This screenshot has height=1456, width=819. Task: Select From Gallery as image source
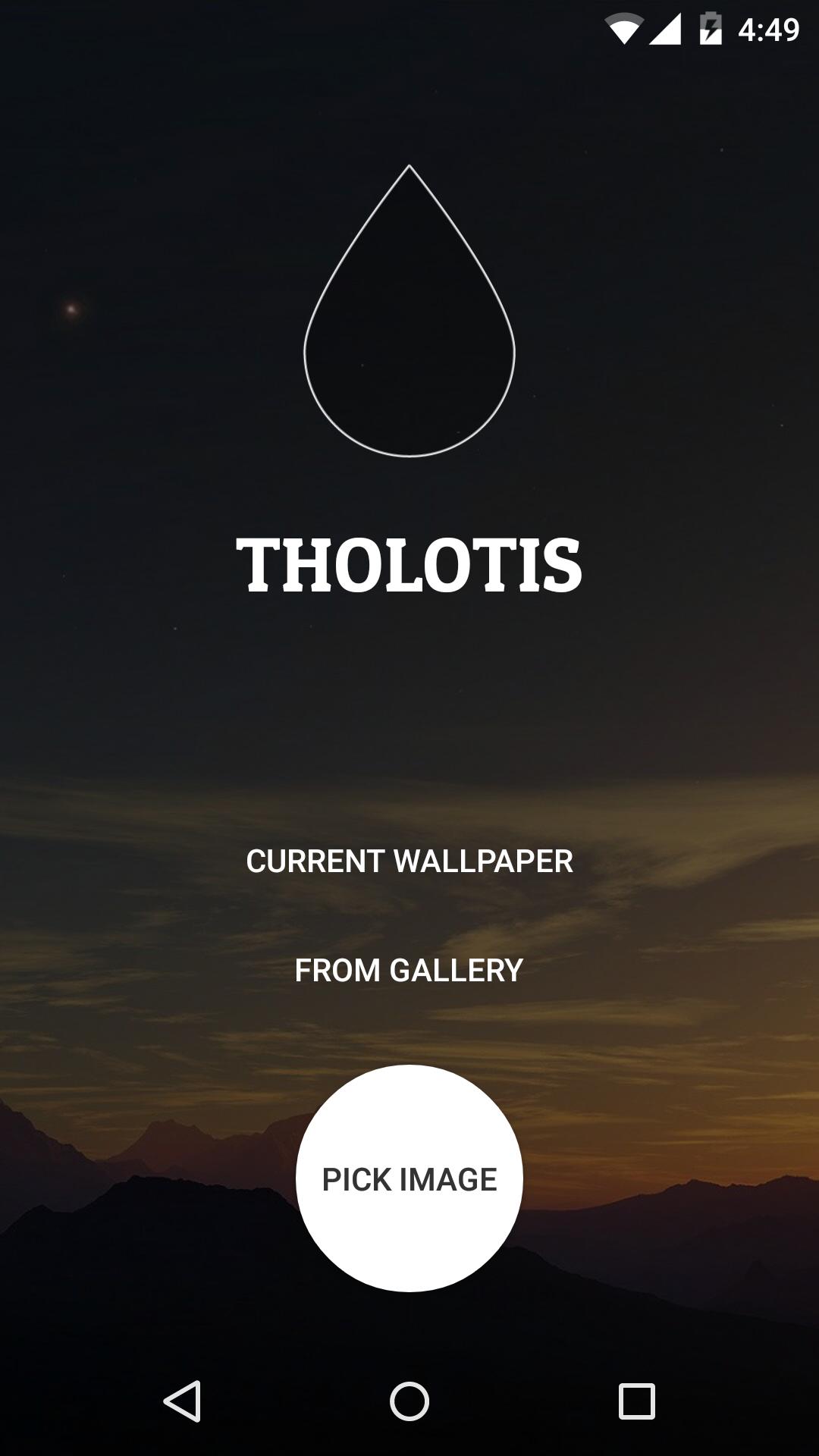[x=409, y=971]
